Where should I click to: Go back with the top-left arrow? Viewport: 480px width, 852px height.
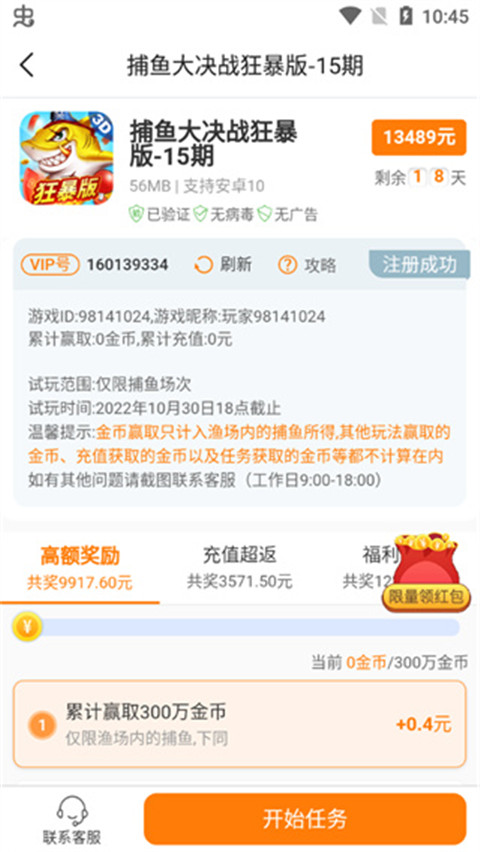coord(27,66)
